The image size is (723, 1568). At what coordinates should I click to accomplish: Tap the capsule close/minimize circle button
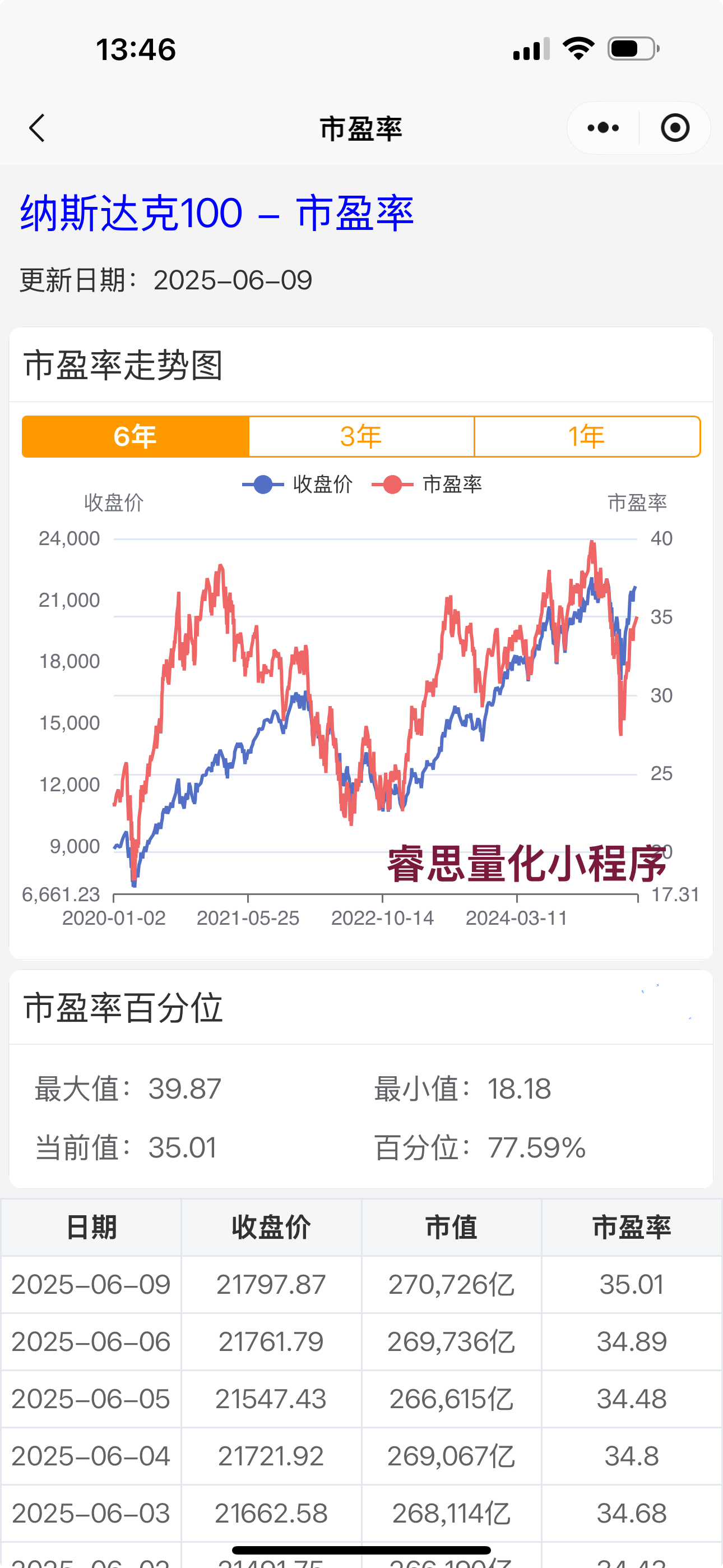click(675, 128)
